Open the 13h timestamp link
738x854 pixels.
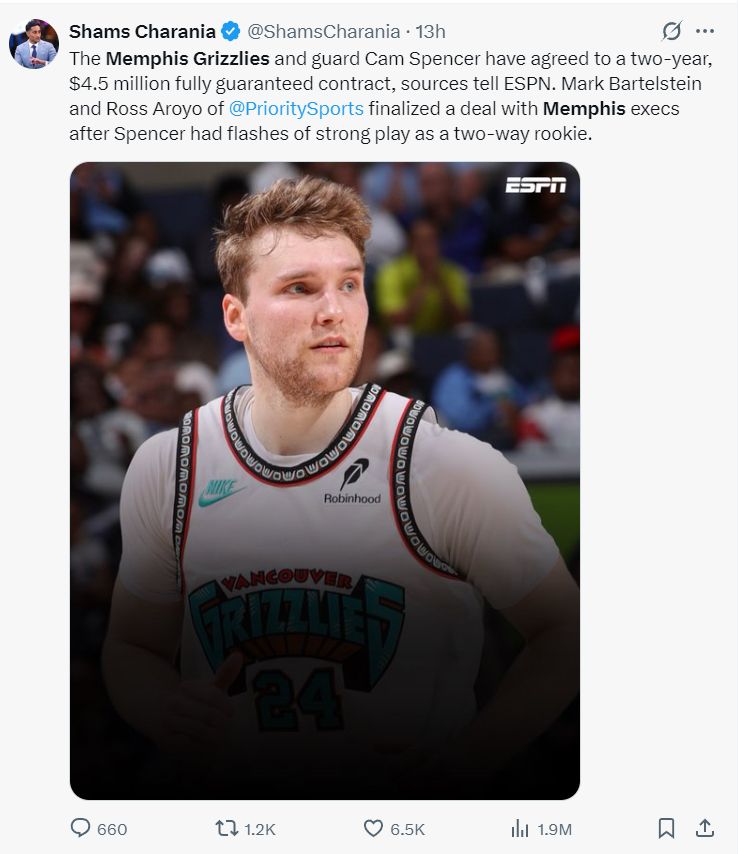tap(431, 31)
